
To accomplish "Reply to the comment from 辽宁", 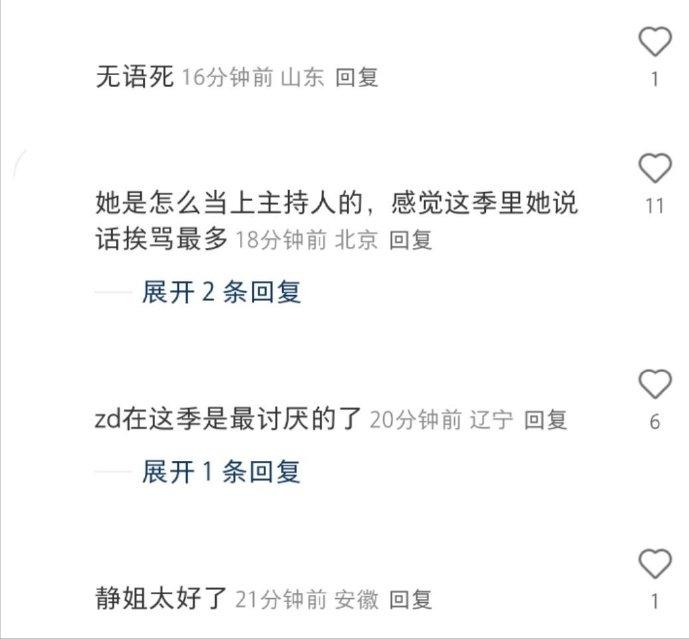I will tap(546, 420).
